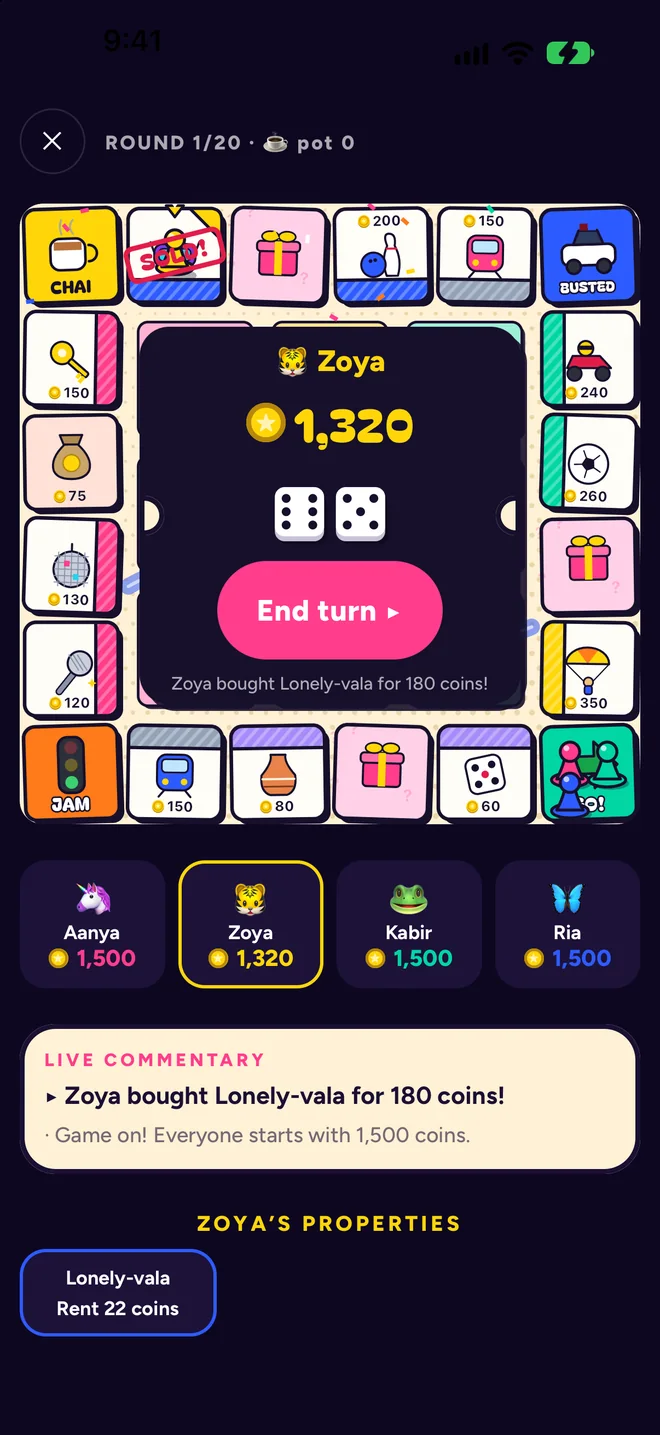Open Kabir's player card
The width and height of the screenshot is (660, 1435).
[x=409, y=924]
